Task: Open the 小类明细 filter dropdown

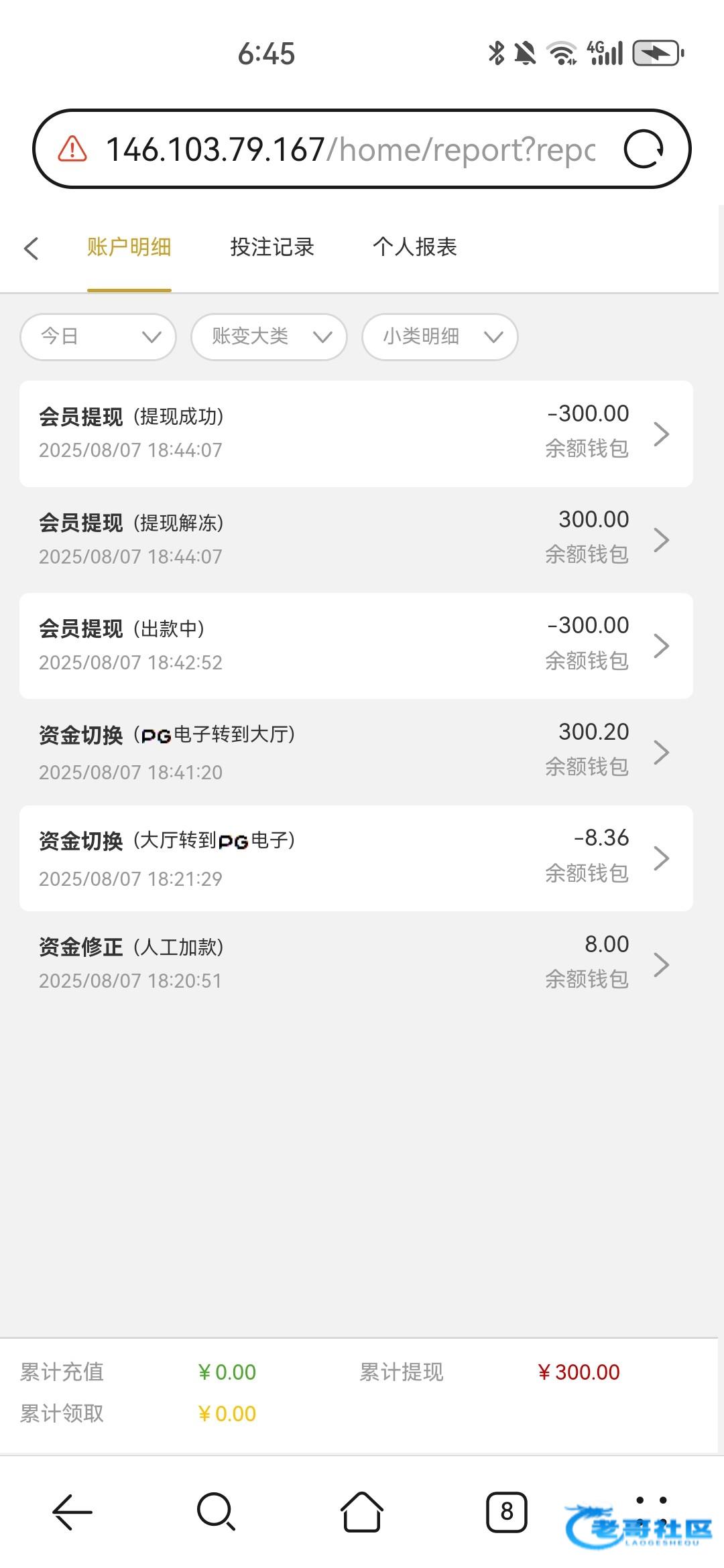Action: [x=440, y=336]
